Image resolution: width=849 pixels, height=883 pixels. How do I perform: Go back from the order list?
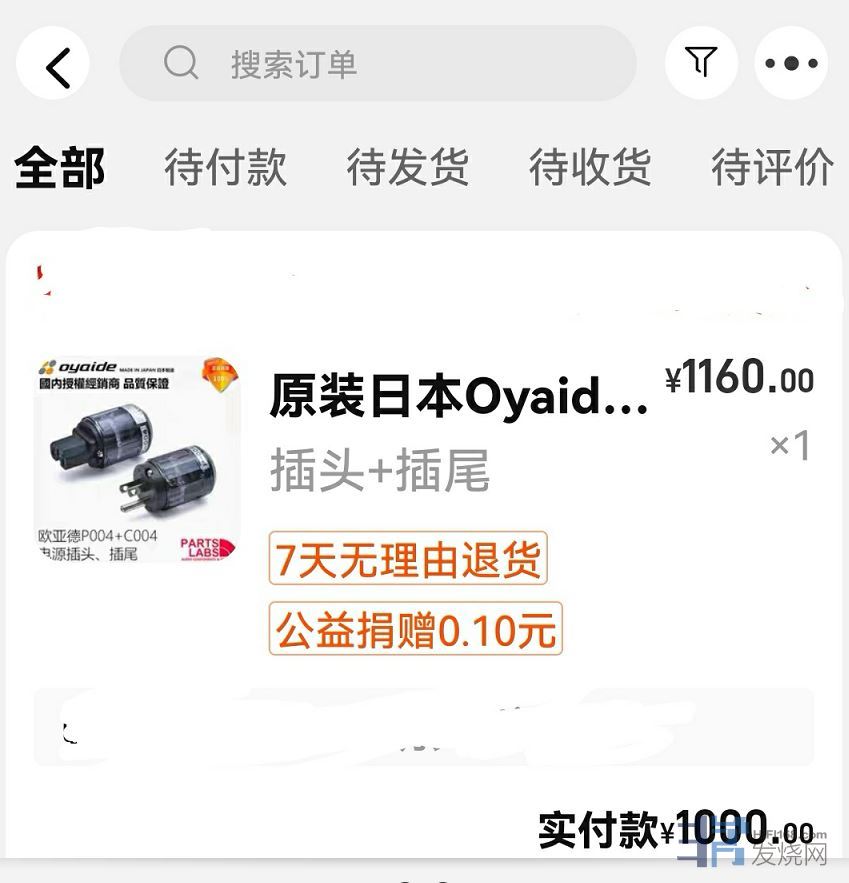coord(54,64)
